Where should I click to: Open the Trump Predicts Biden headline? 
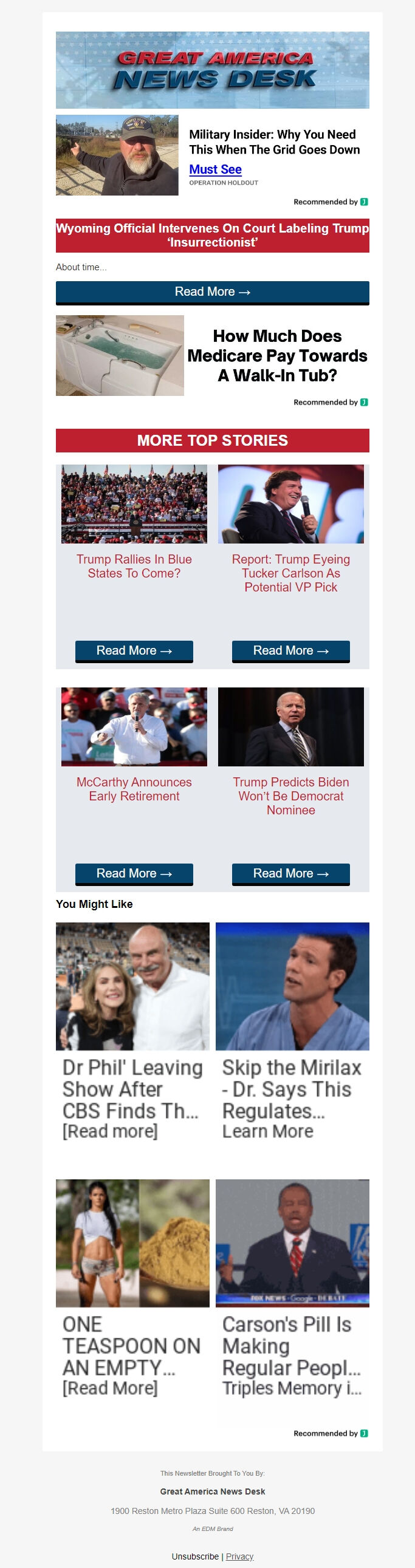point(290,796)
